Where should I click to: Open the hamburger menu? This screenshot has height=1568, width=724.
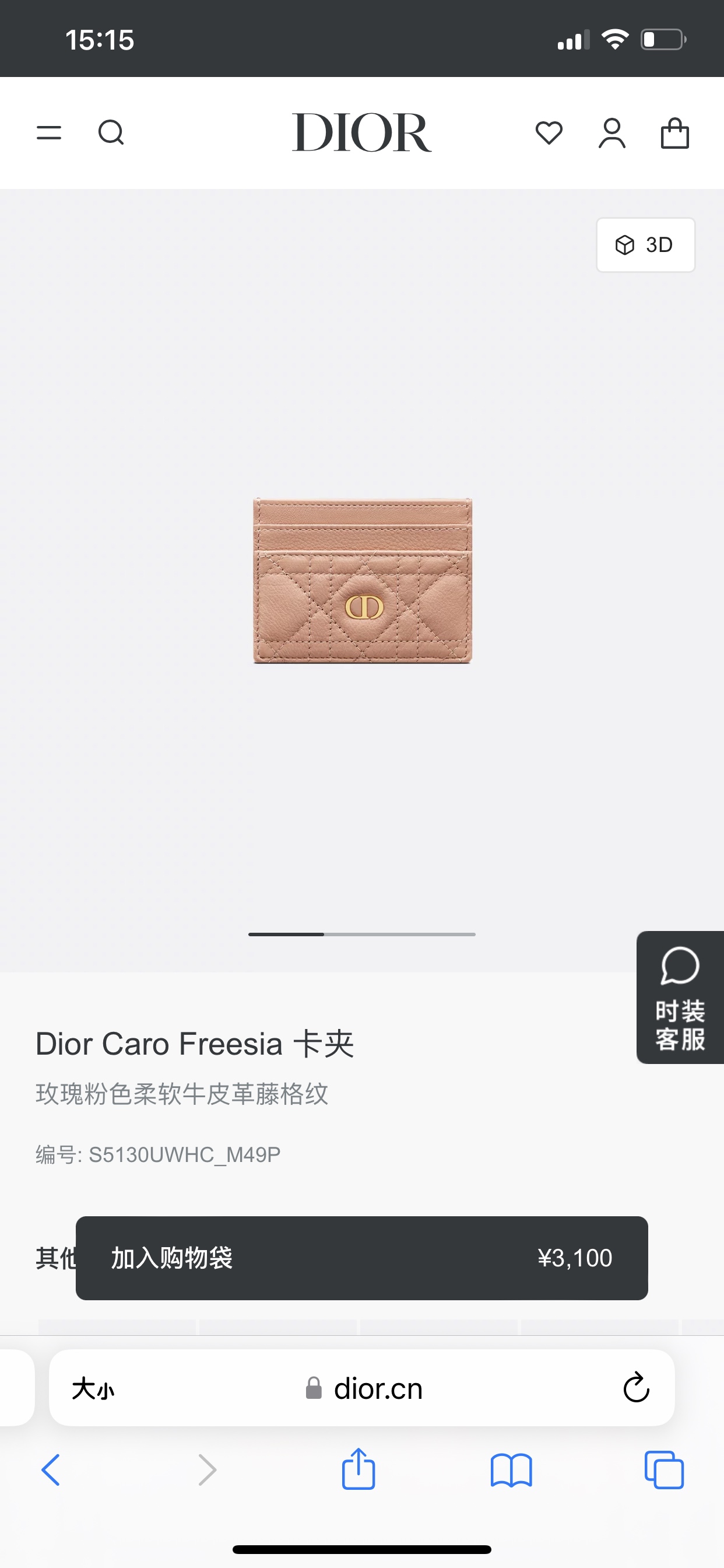pyautogui.click(x=48, y=132)
